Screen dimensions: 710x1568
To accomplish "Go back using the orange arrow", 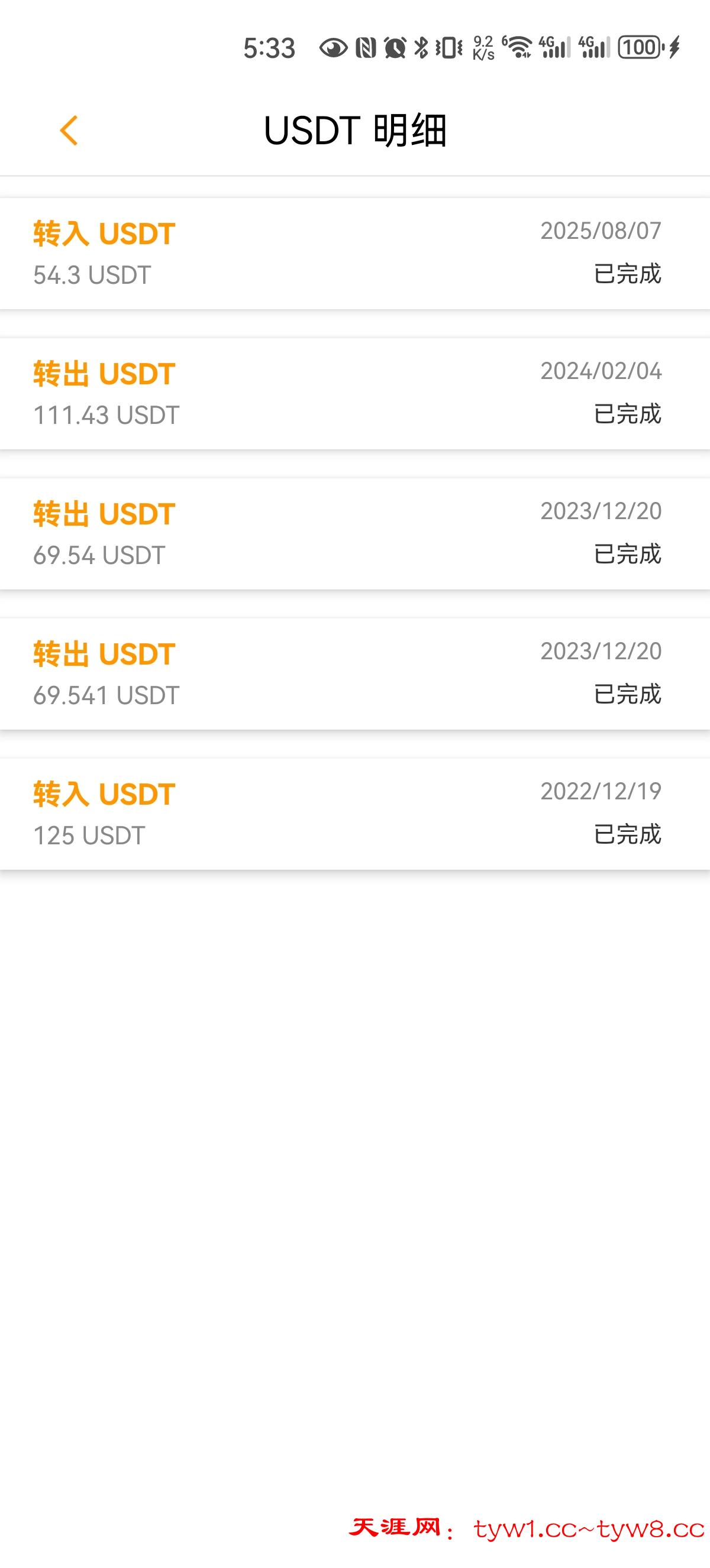I will click(x=69, y=130).
